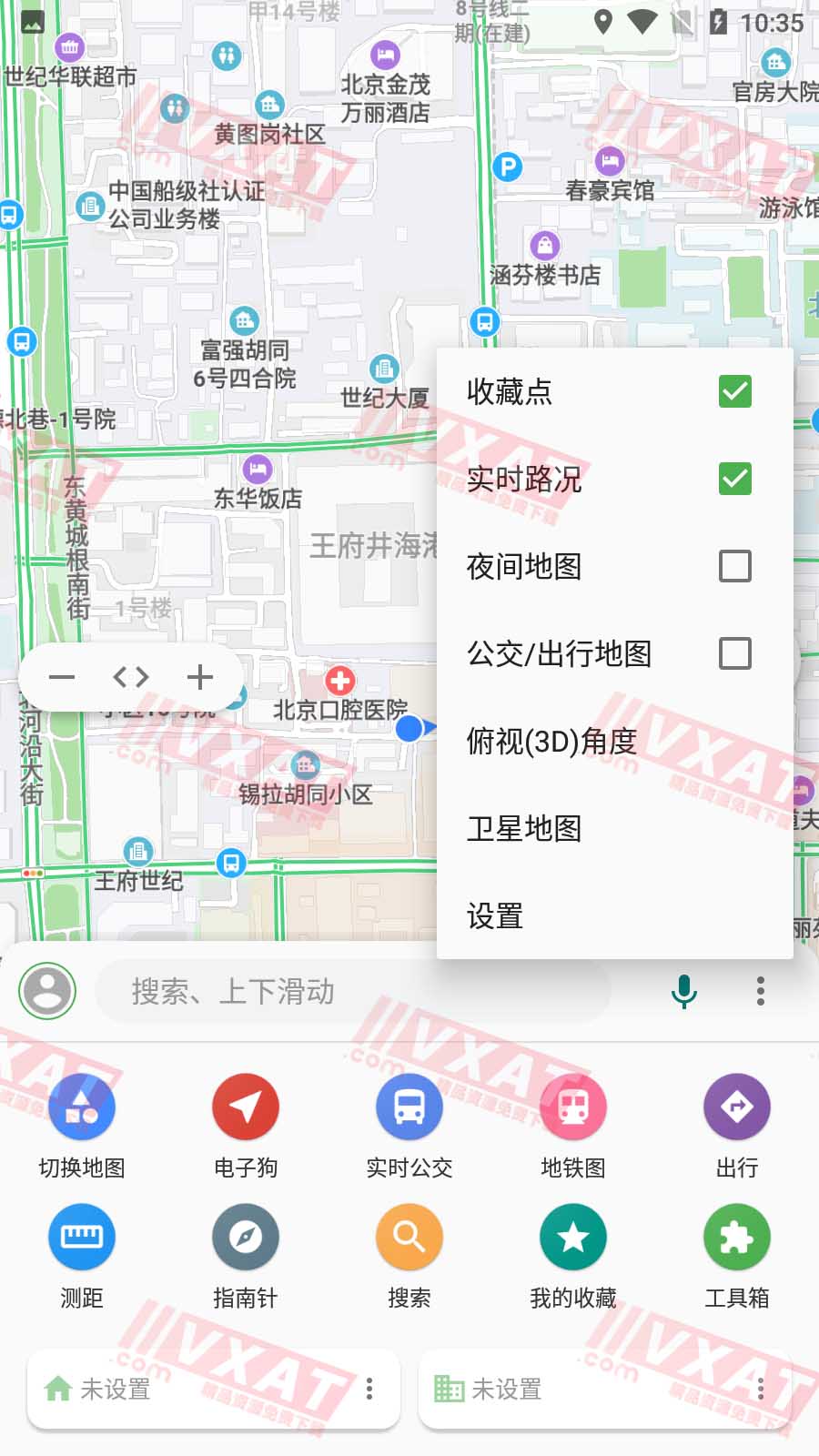This screenshot has height=1456, width=819.
Task: Open the 指南针 compass icon
Action: 245,1238
